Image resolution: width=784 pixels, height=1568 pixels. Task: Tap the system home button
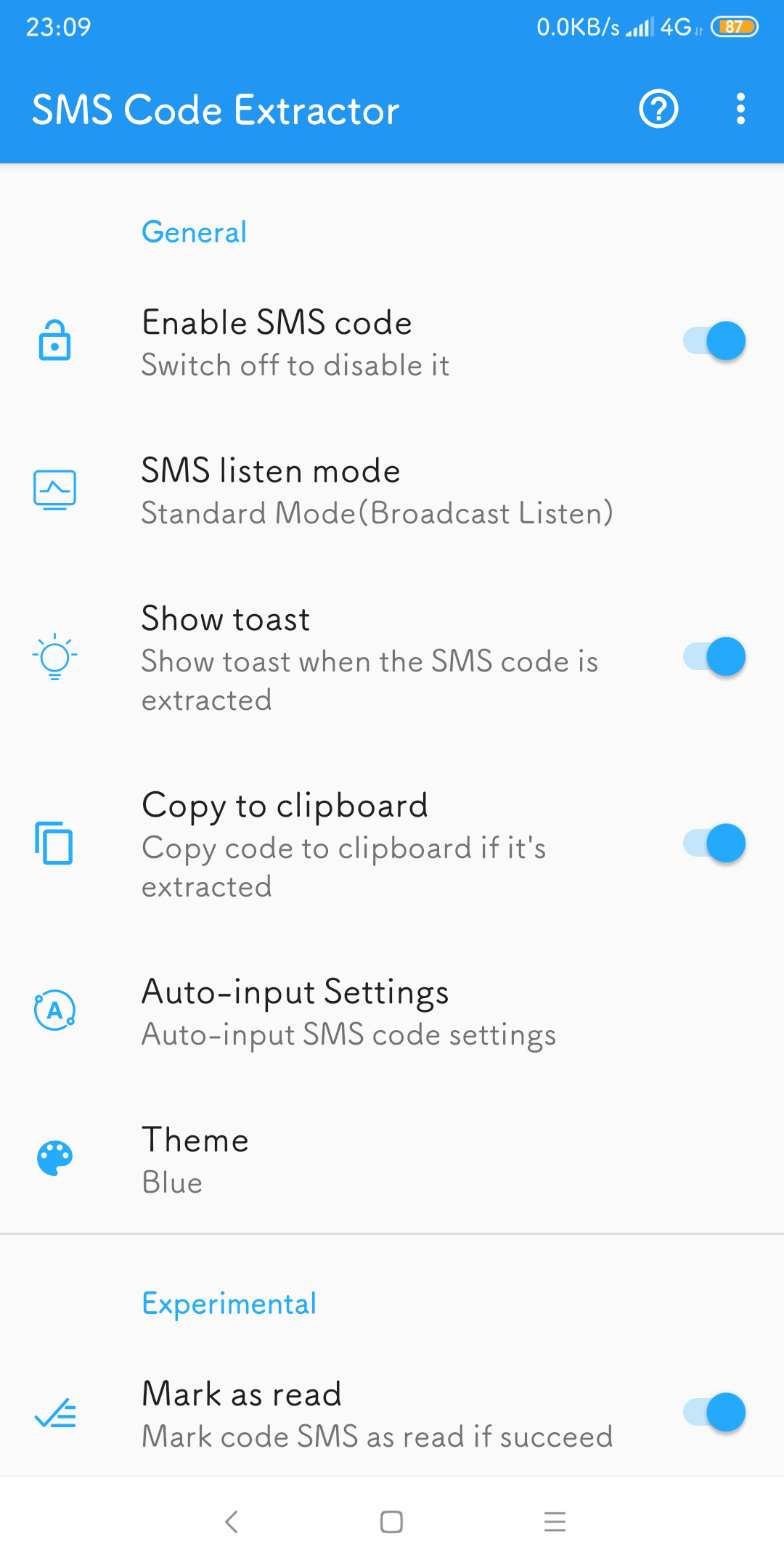click(391, 1522)
